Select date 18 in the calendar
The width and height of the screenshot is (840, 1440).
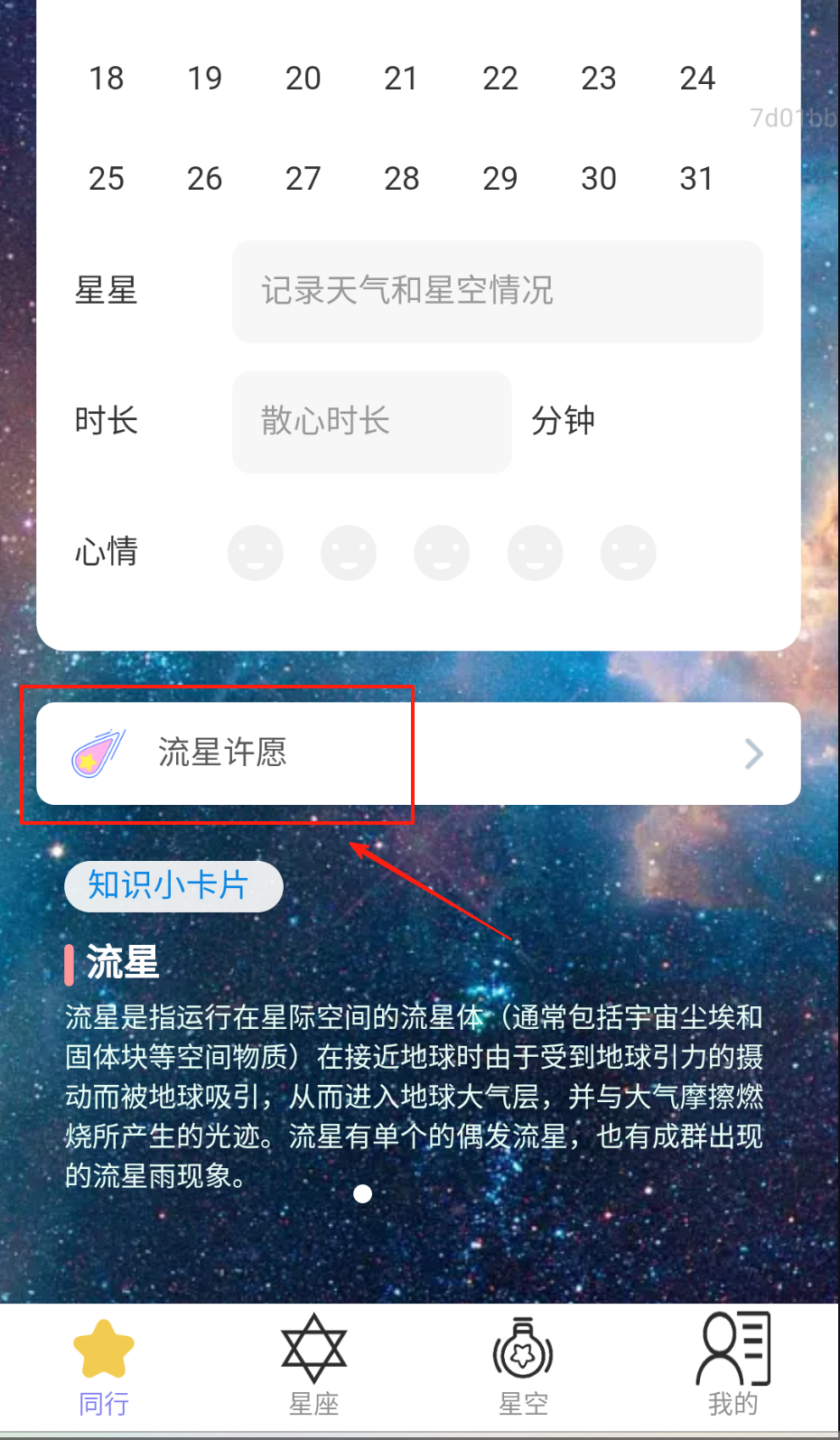106,79
